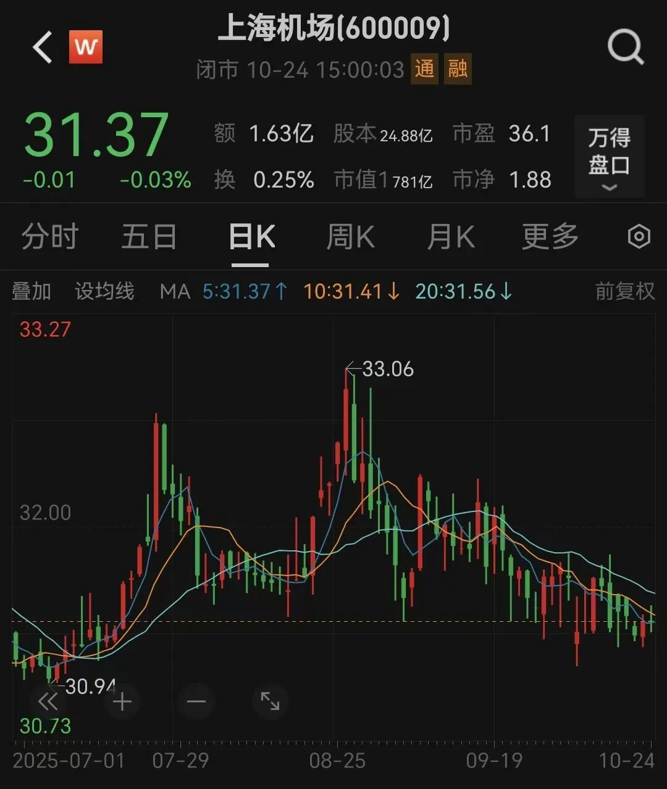Open the stock search magnifier
Image resolution: width=667 pixels, height=789 pixels.
626,47
